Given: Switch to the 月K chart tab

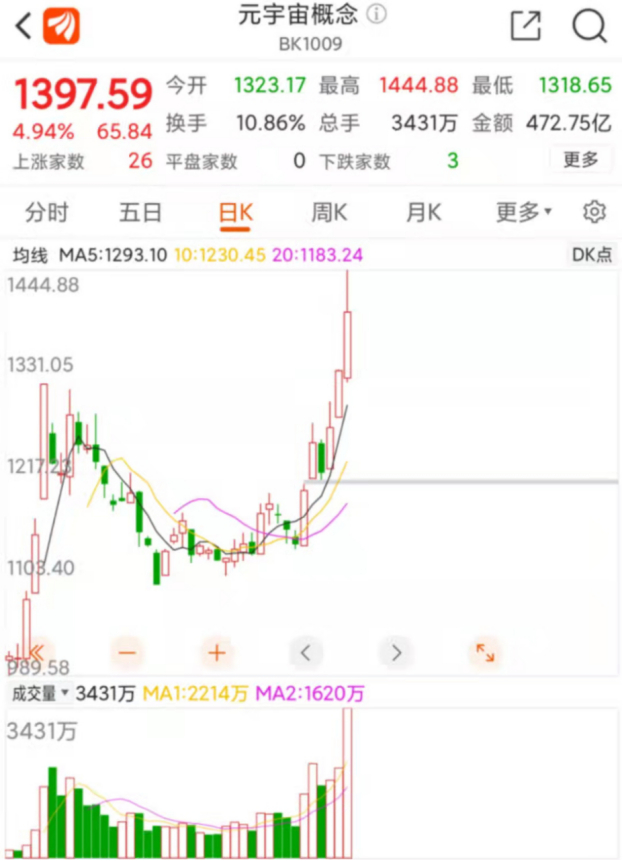Looking at the screenshot, I should point(423,212).
